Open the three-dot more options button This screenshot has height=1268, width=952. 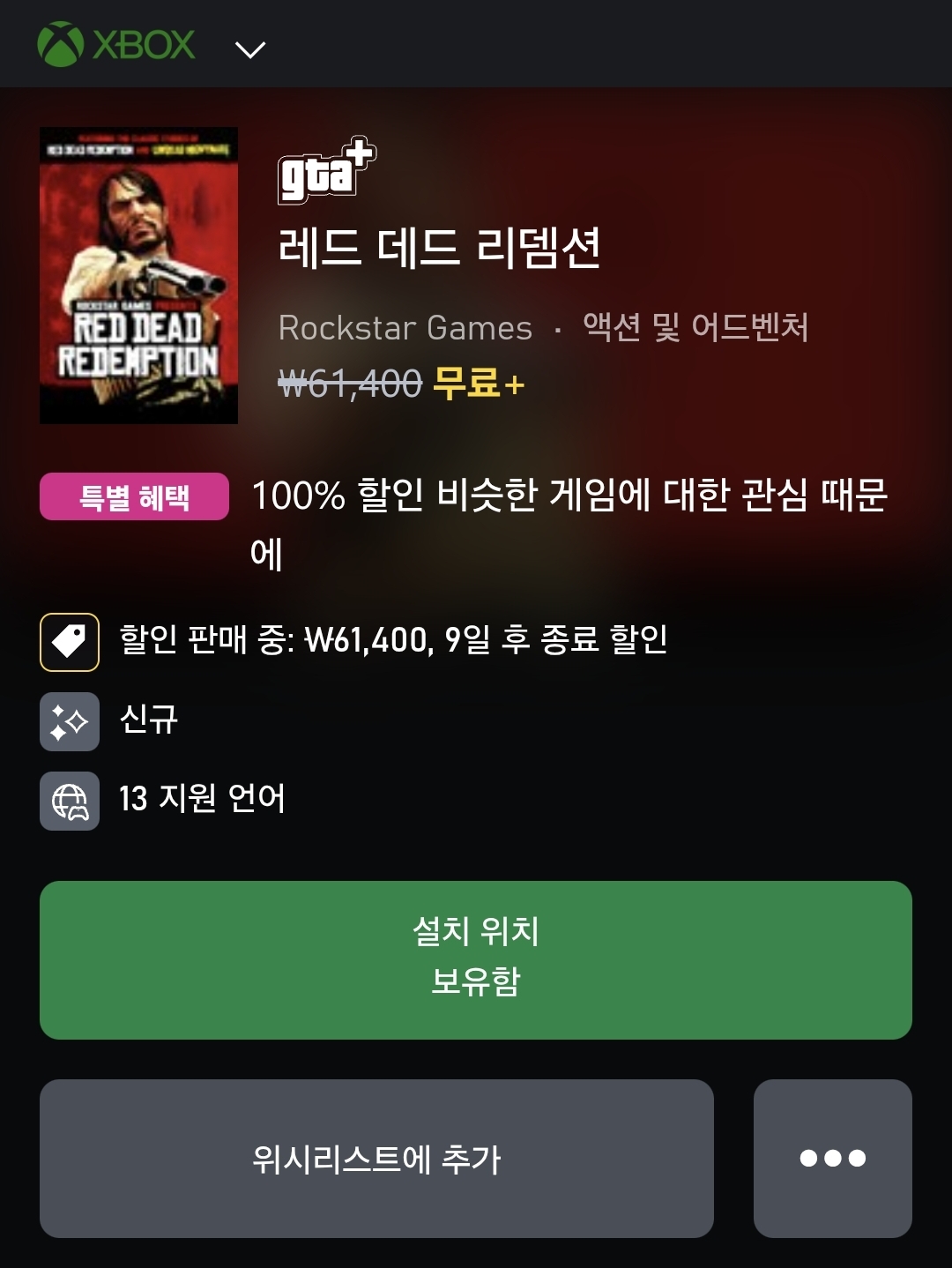click(832, 1158)
